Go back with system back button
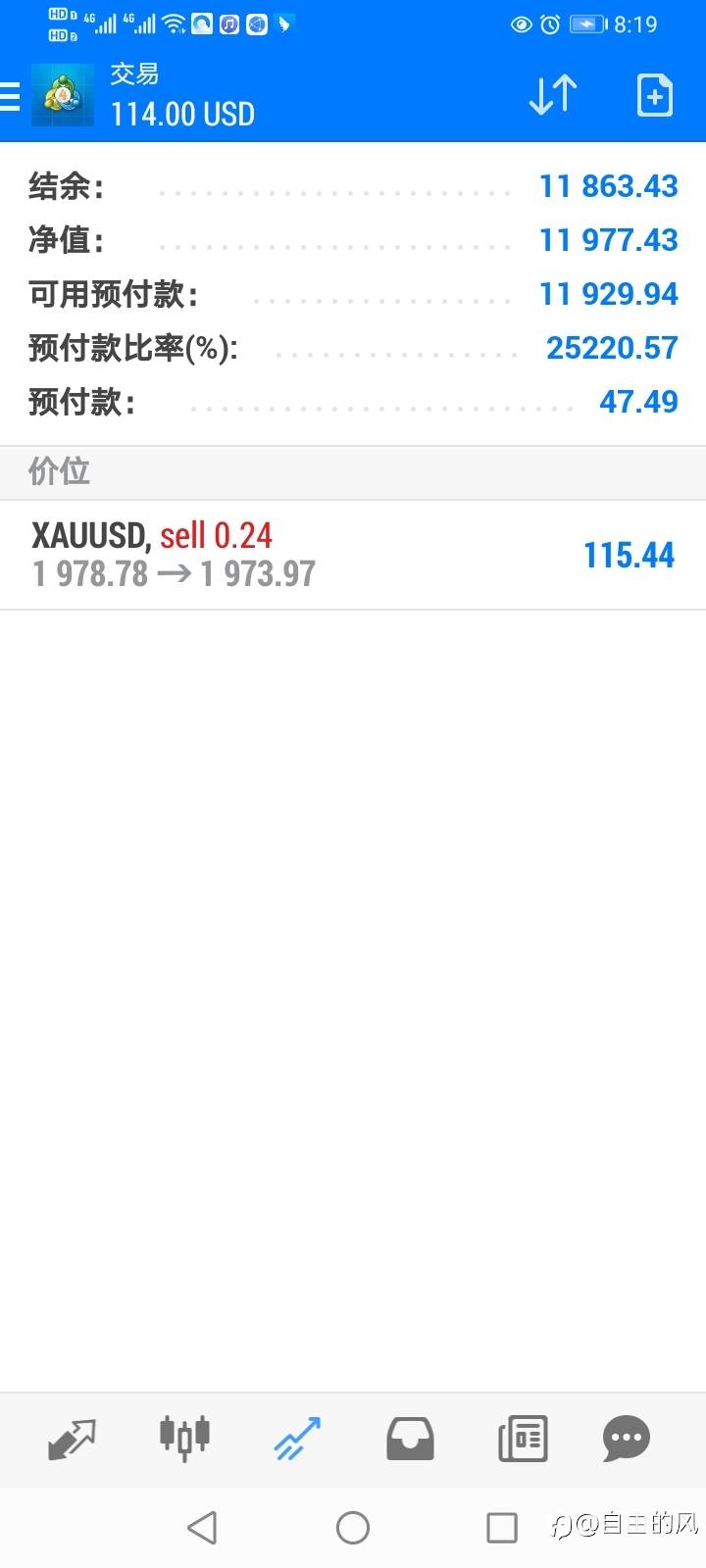The width and height of the screenshot is (706, 1568). (x=202, y=1527)
